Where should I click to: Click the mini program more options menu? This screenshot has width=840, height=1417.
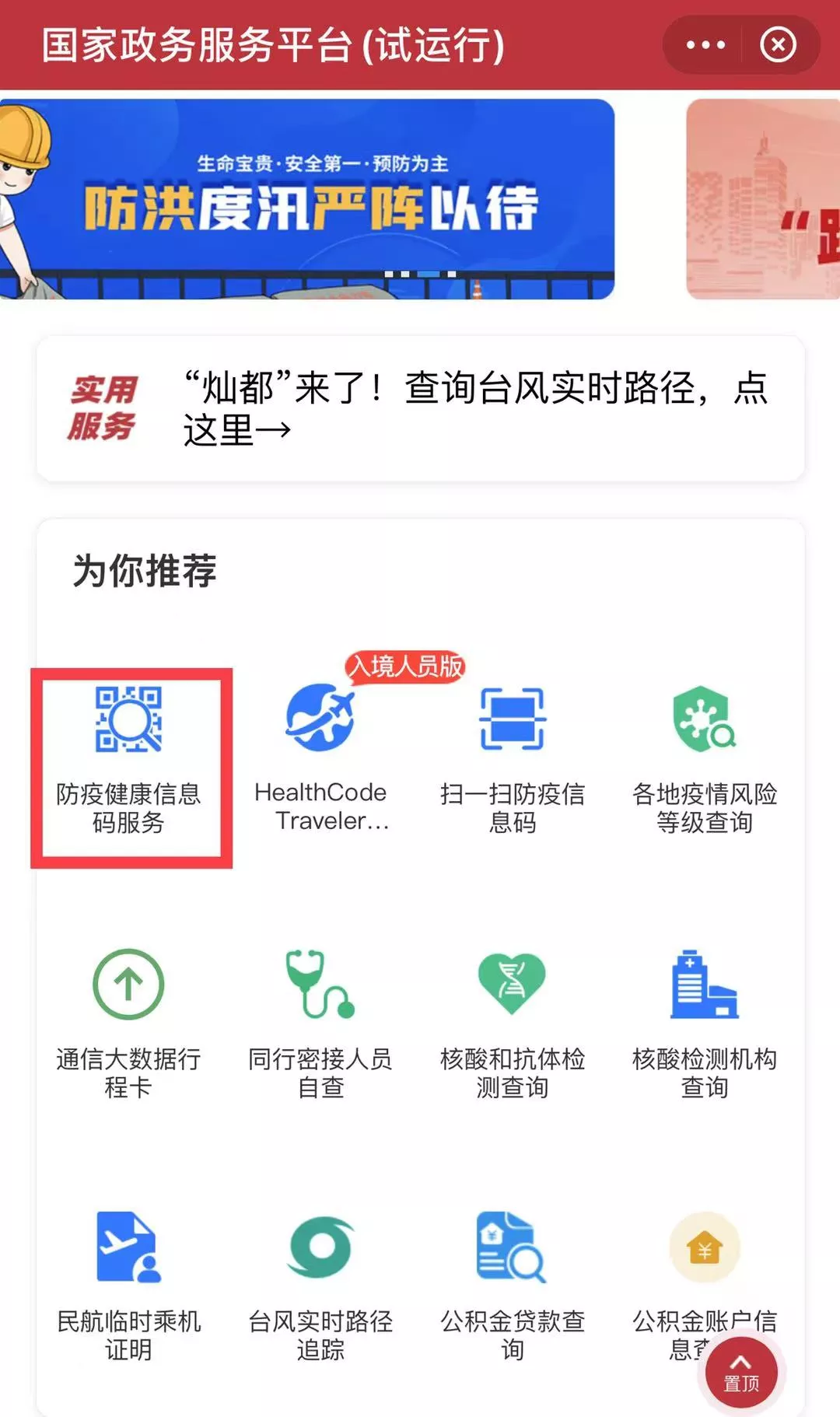pos(704,44)
